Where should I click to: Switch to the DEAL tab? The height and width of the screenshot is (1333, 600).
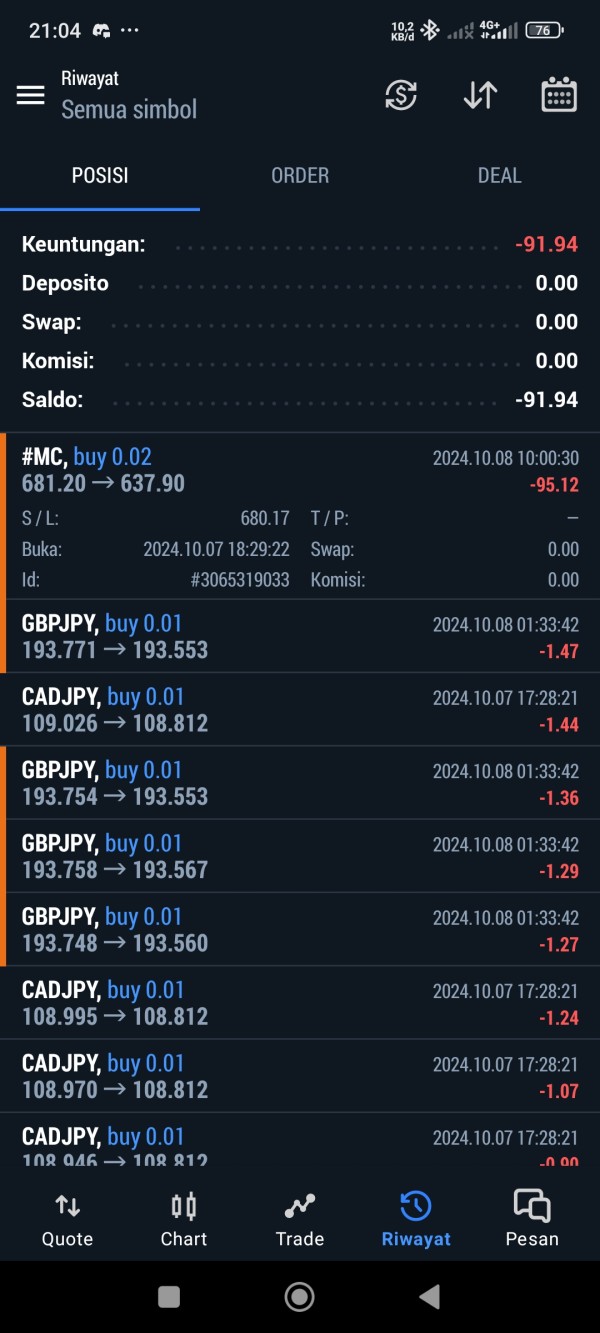pyautogui.click(x=499, y=176)
